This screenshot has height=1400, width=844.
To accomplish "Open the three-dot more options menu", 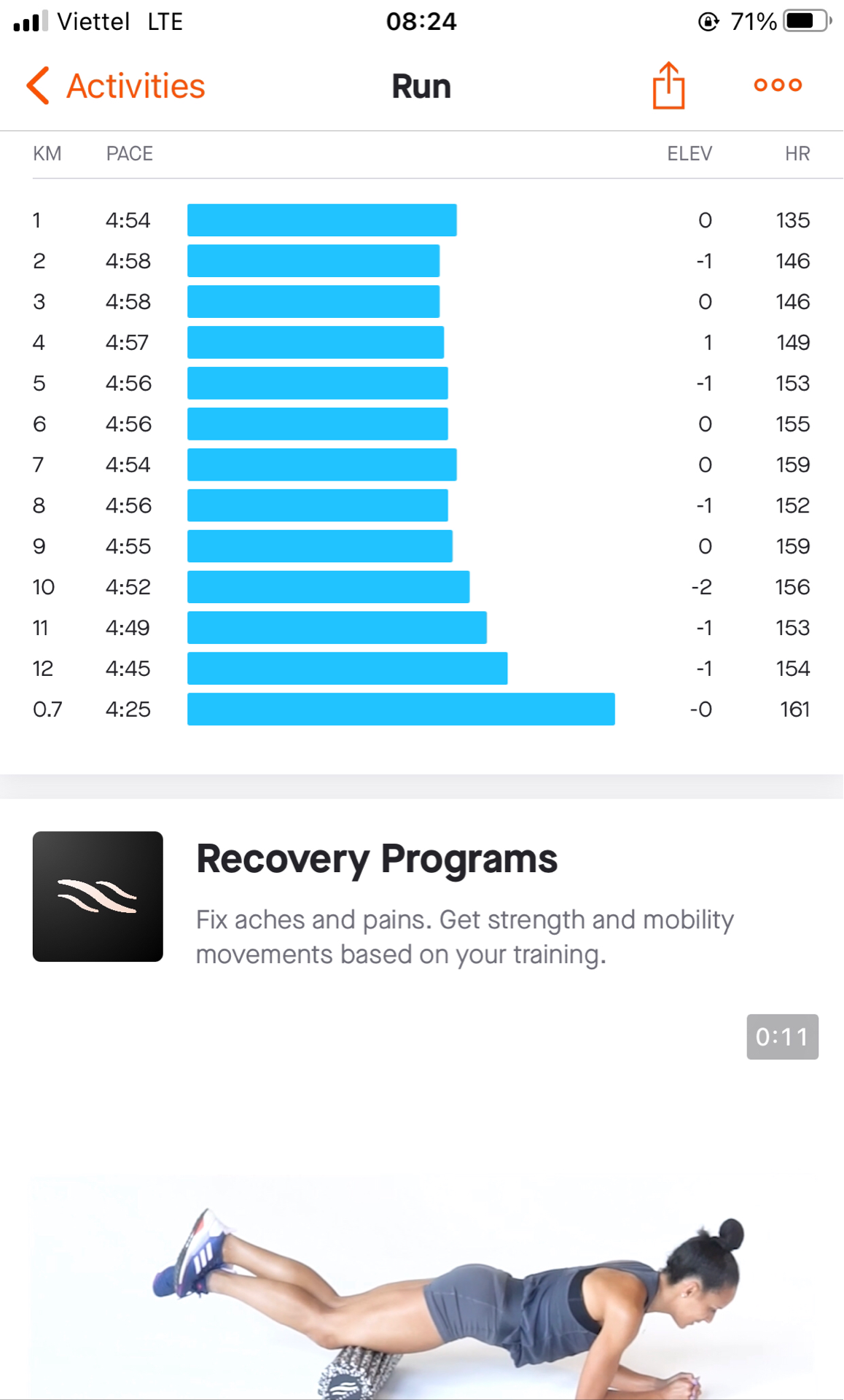I will coord(778,85).
